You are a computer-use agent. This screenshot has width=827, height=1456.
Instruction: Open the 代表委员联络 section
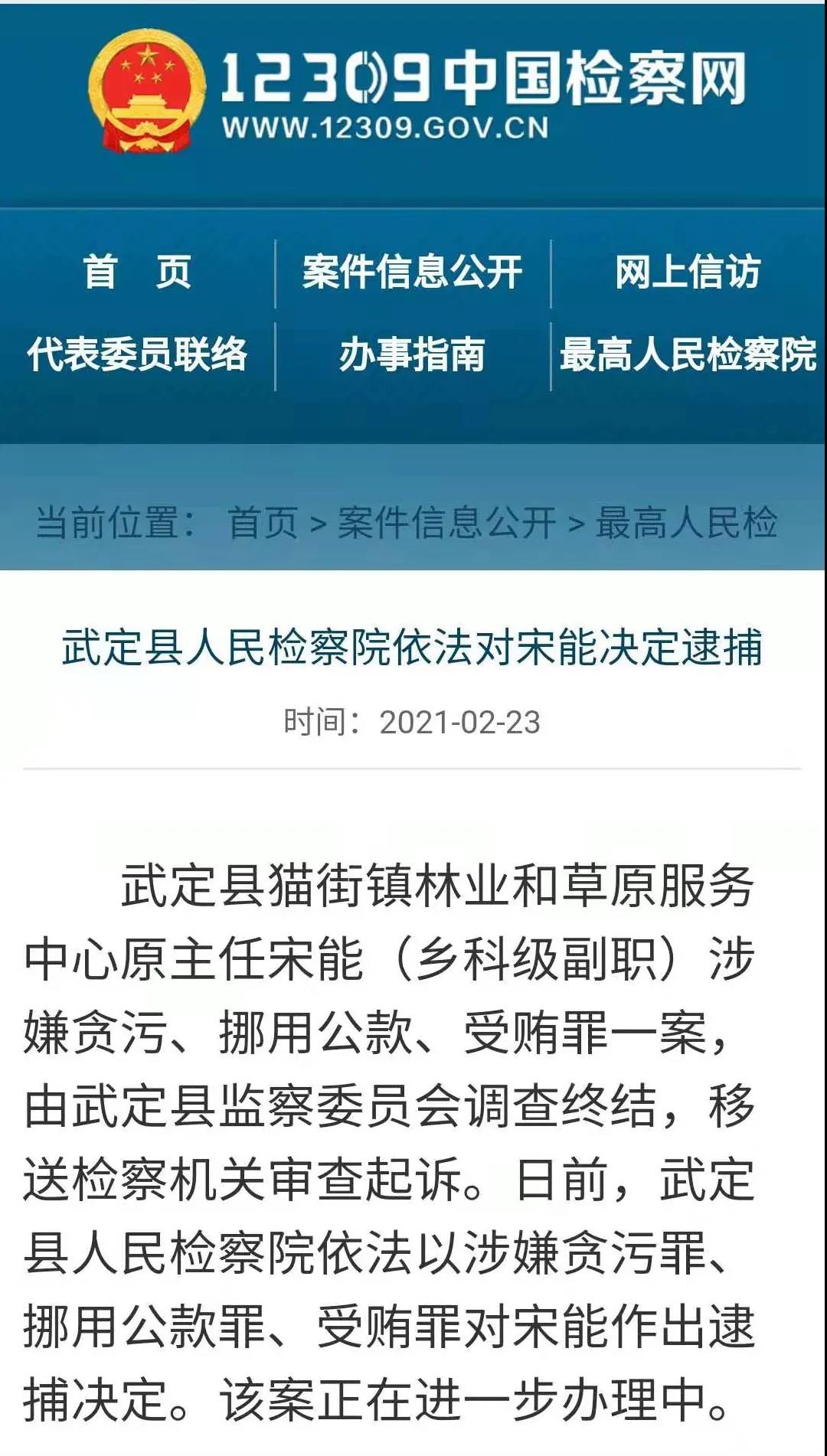(137, 354)
